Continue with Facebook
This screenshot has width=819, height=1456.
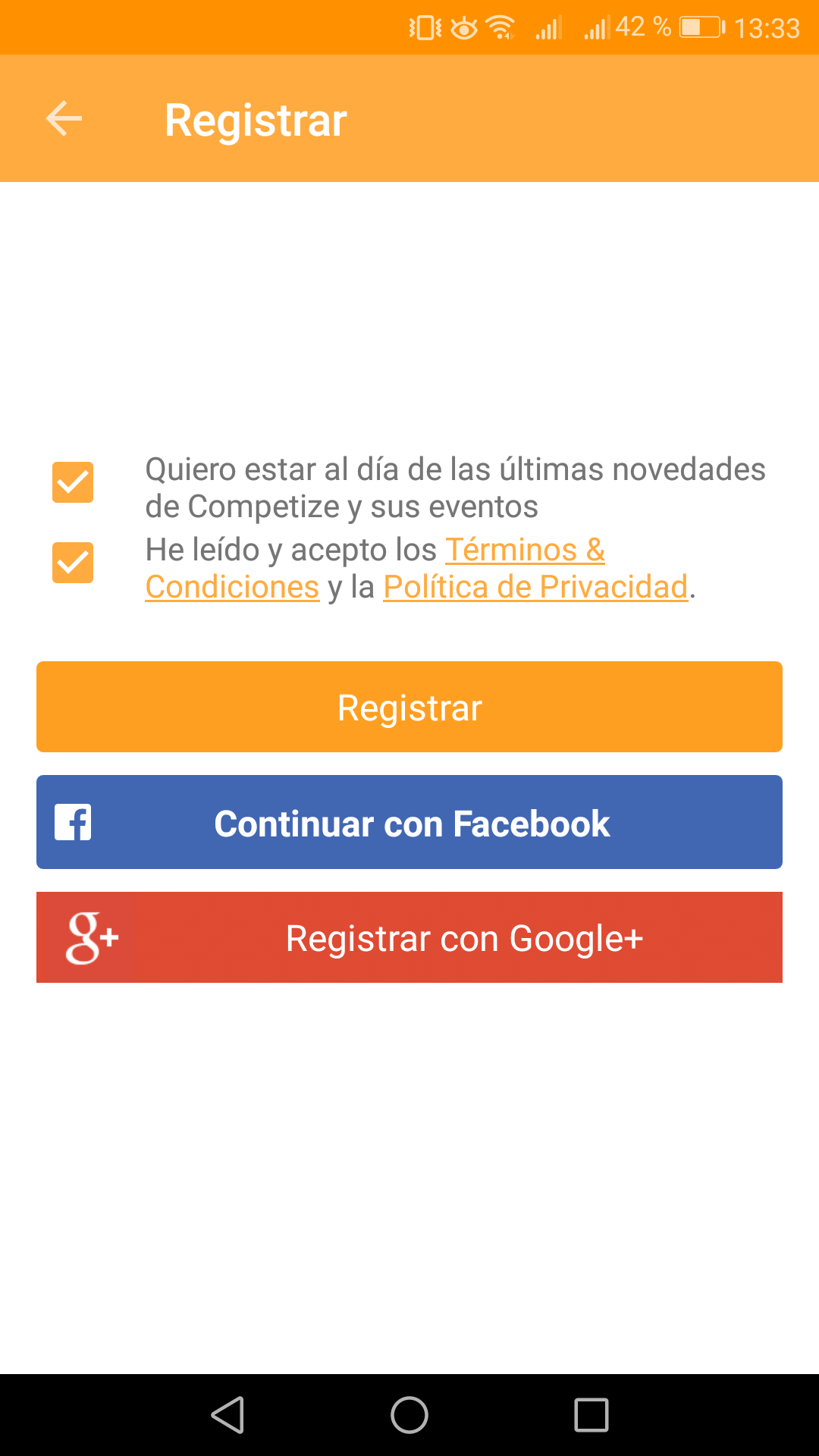point(409,822)
